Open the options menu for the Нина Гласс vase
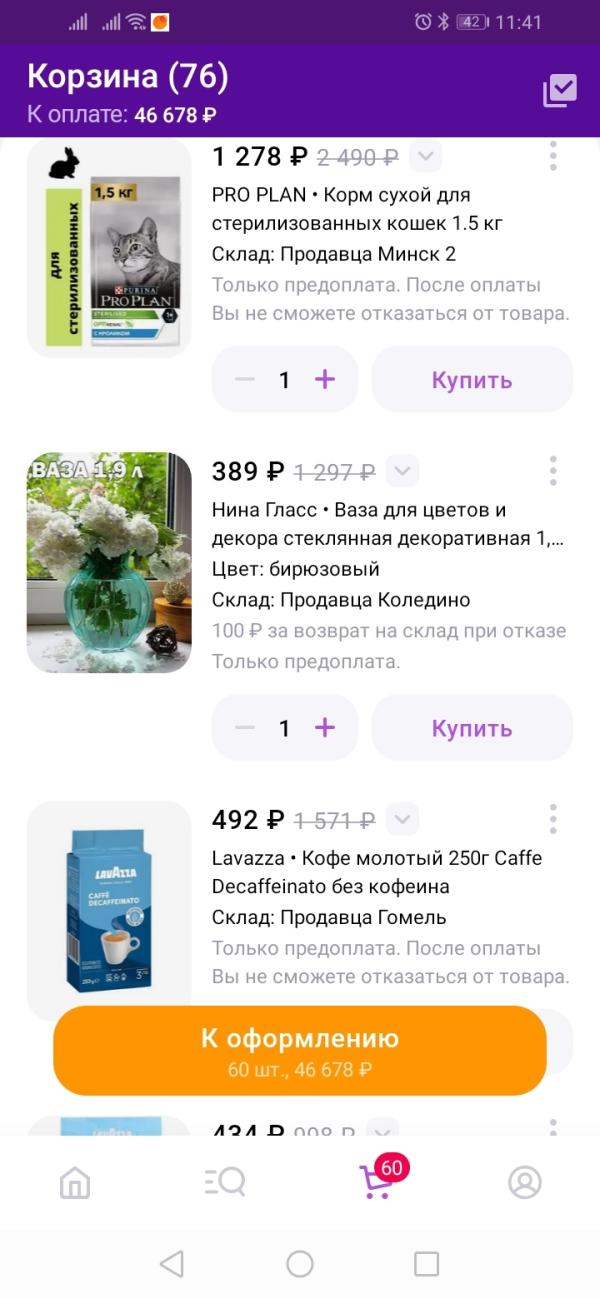This screenshot has height=1298, width=600. click(x=553, y=470)
